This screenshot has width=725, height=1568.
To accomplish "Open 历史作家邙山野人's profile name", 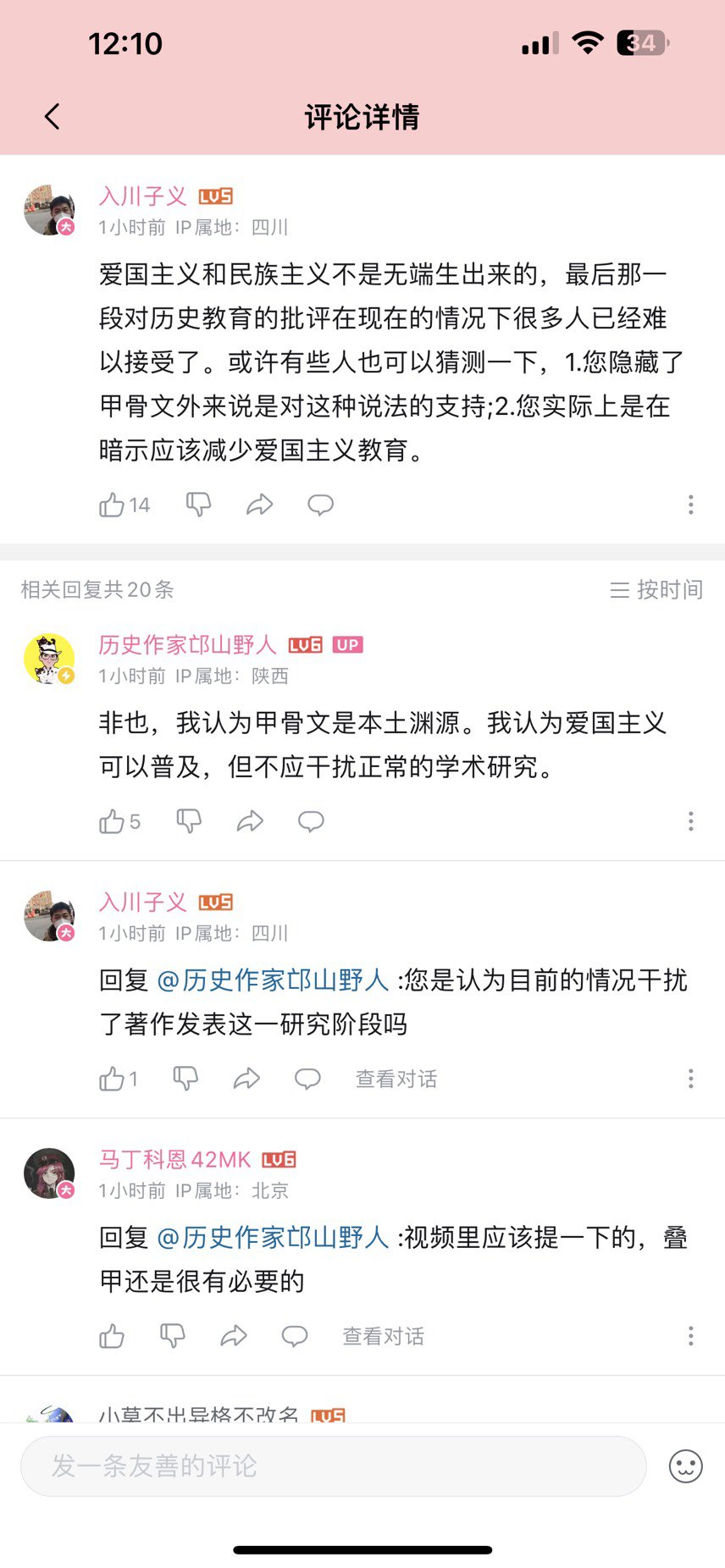I will pyautogui.click(x=187, y=645).
